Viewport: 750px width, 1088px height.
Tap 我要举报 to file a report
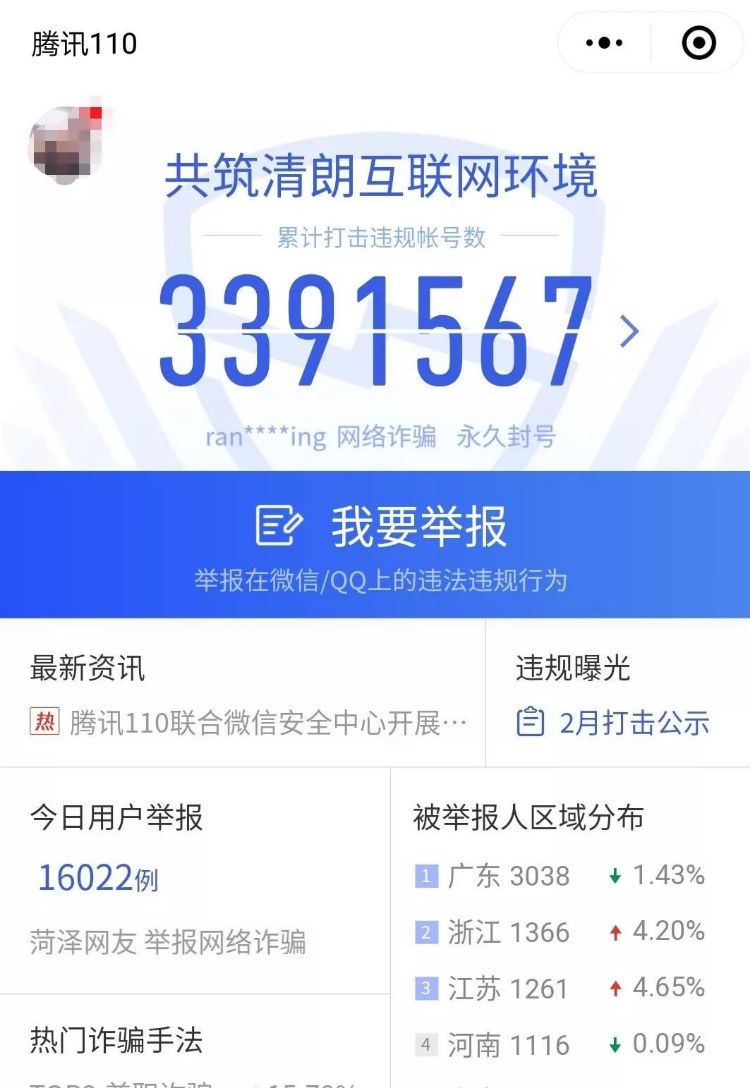[380, 543]
